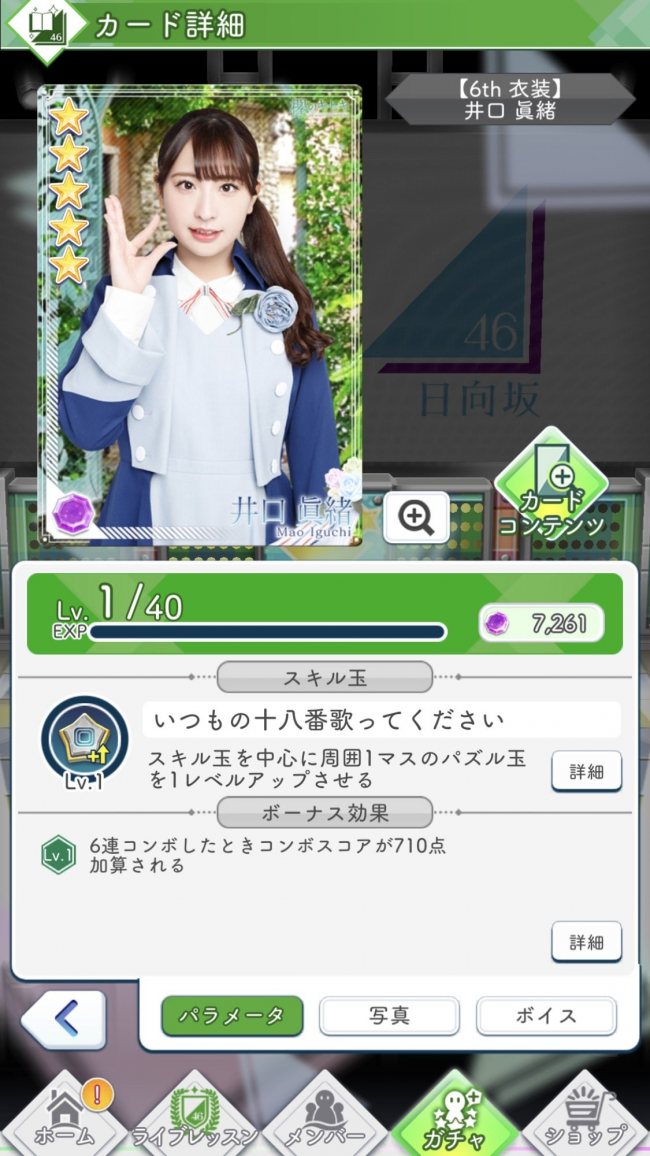Open カードコンテンツ button
Viewport: 650px width, 1156px height.
click(x=550, y=486)
